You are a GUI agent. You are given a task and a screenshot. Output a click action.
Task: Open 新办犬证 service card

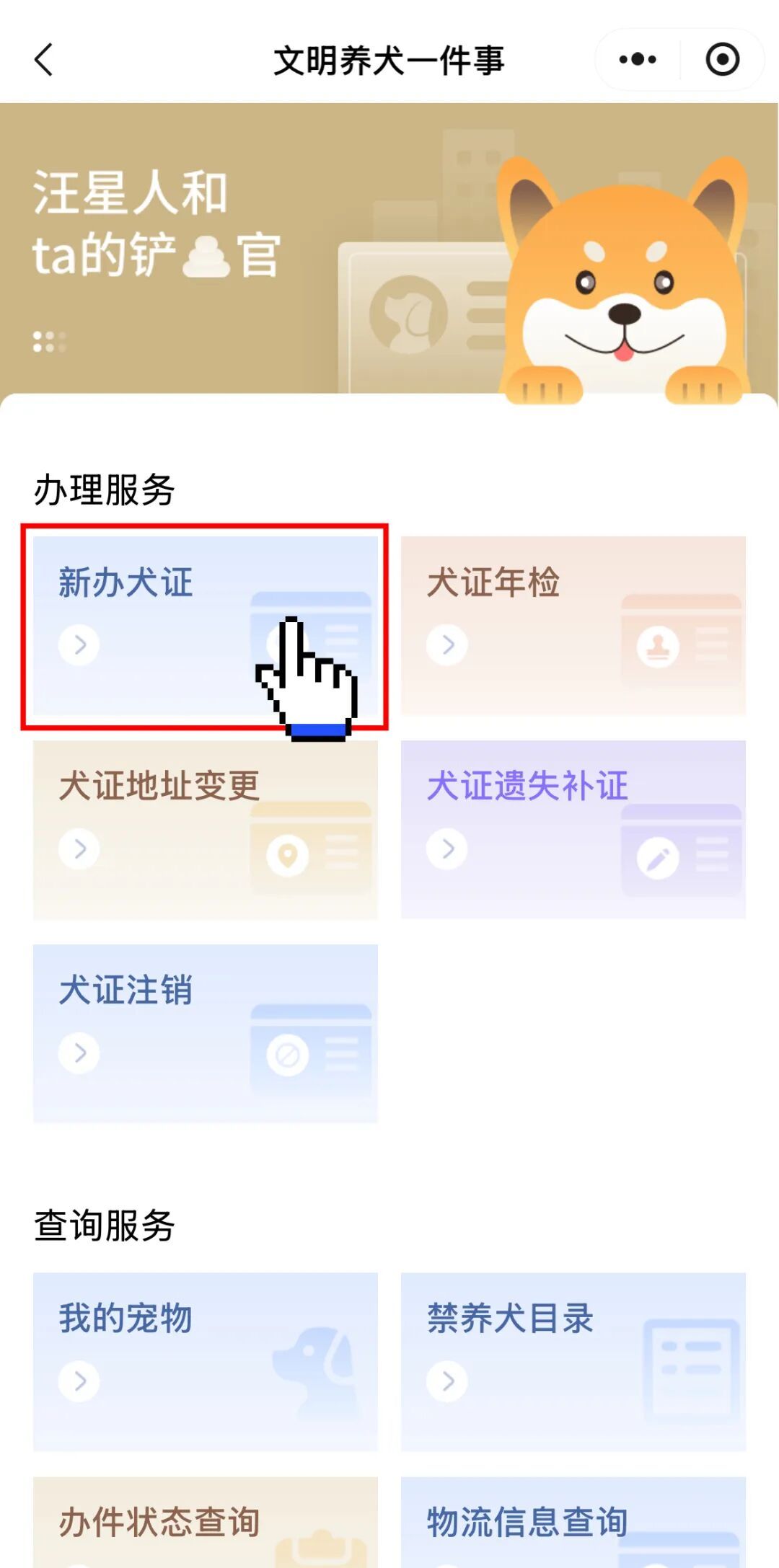pos(205,625)
